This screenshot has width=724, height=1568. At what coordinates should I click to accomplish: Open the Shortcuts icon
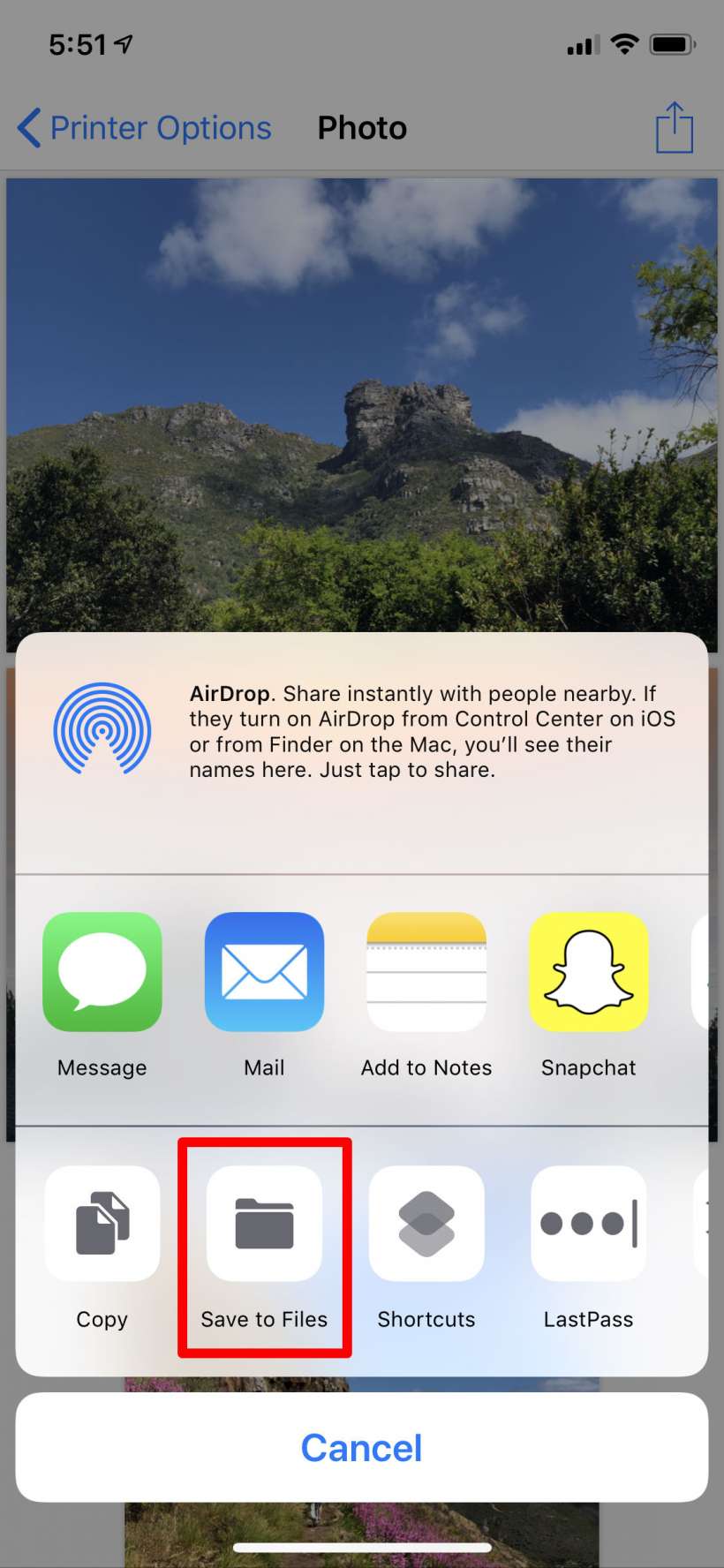coord(426,1225)
